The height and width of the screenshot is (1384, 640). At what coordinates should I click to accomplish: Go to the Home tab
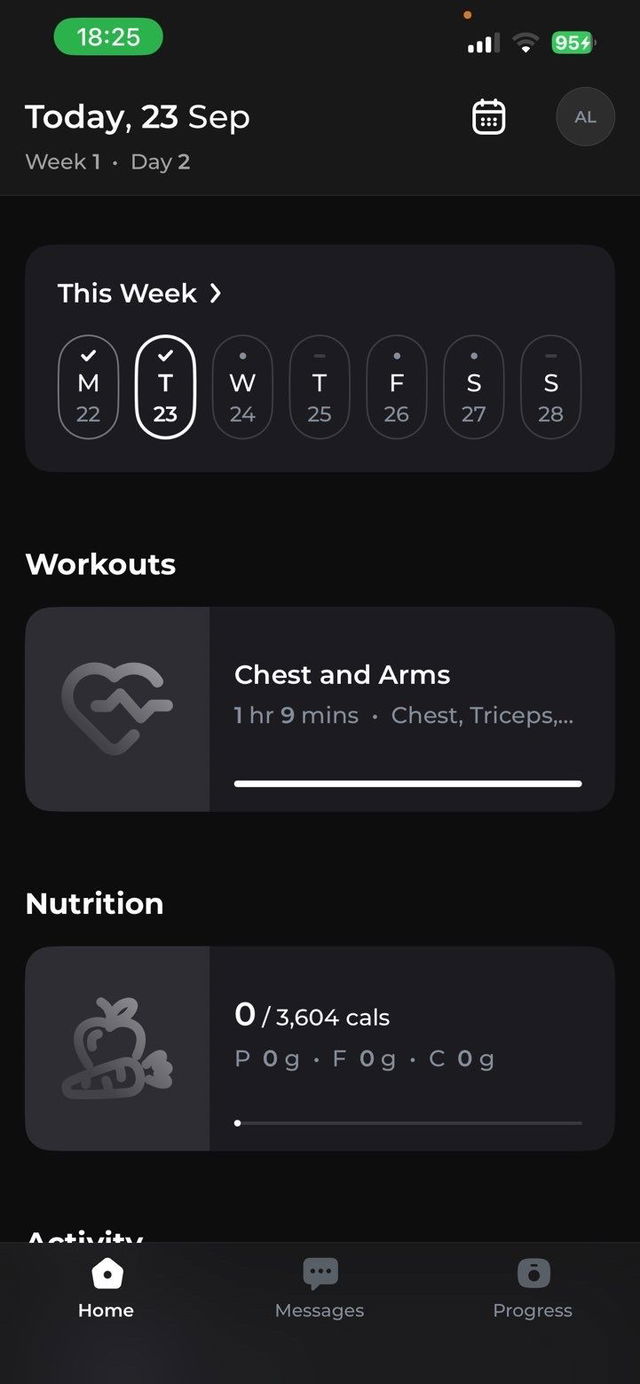click(x=106, y=1288)
